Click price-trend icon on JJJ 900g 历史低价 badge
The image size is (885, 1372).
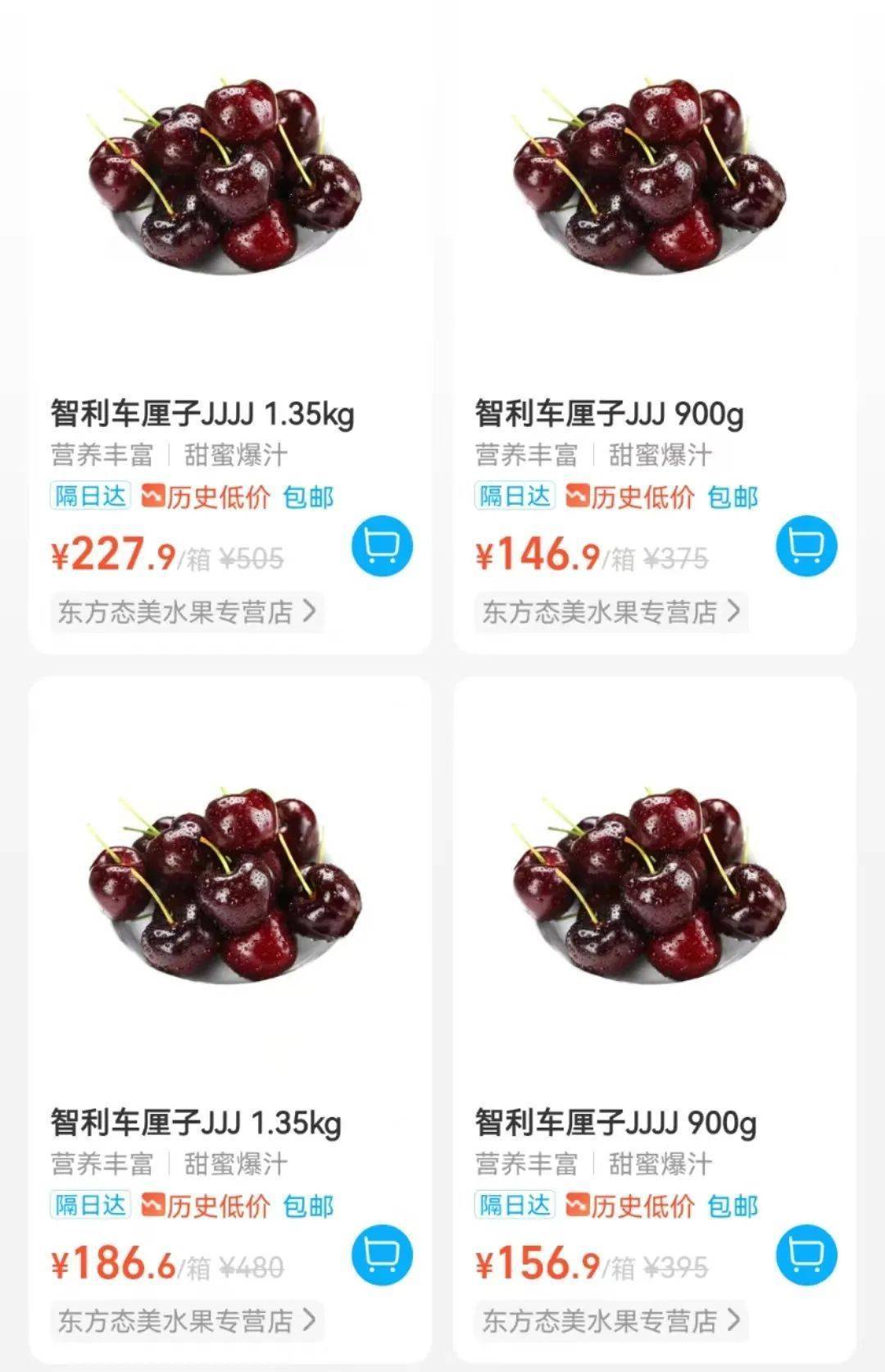579,496
